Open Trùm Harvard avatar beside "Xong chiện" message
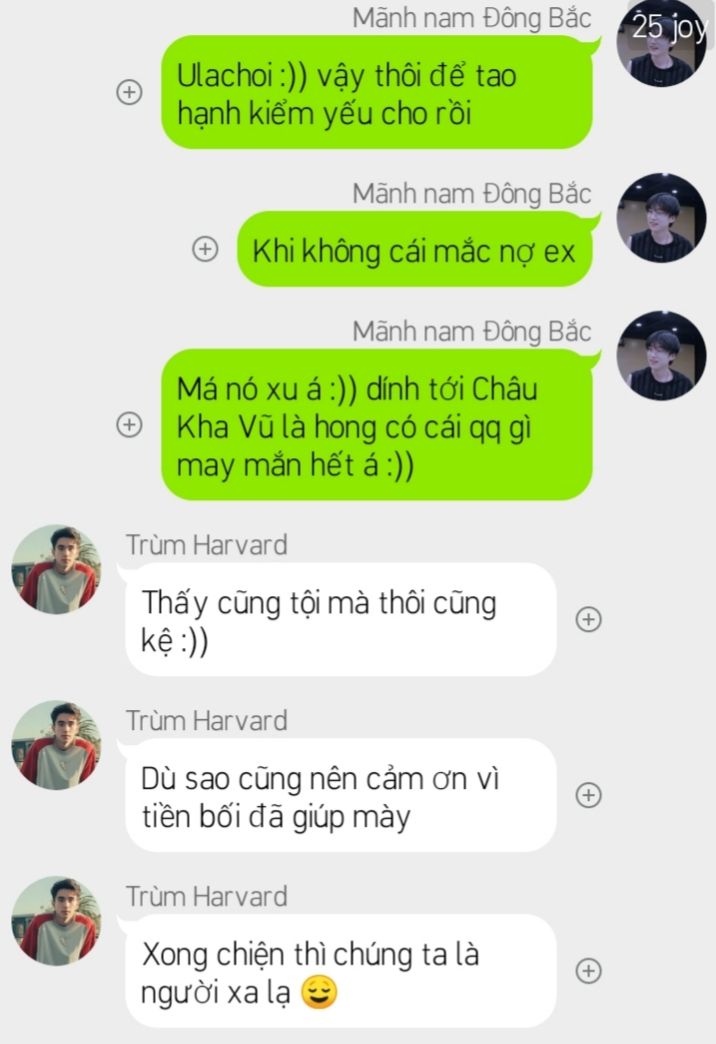 tap(56, 921)
